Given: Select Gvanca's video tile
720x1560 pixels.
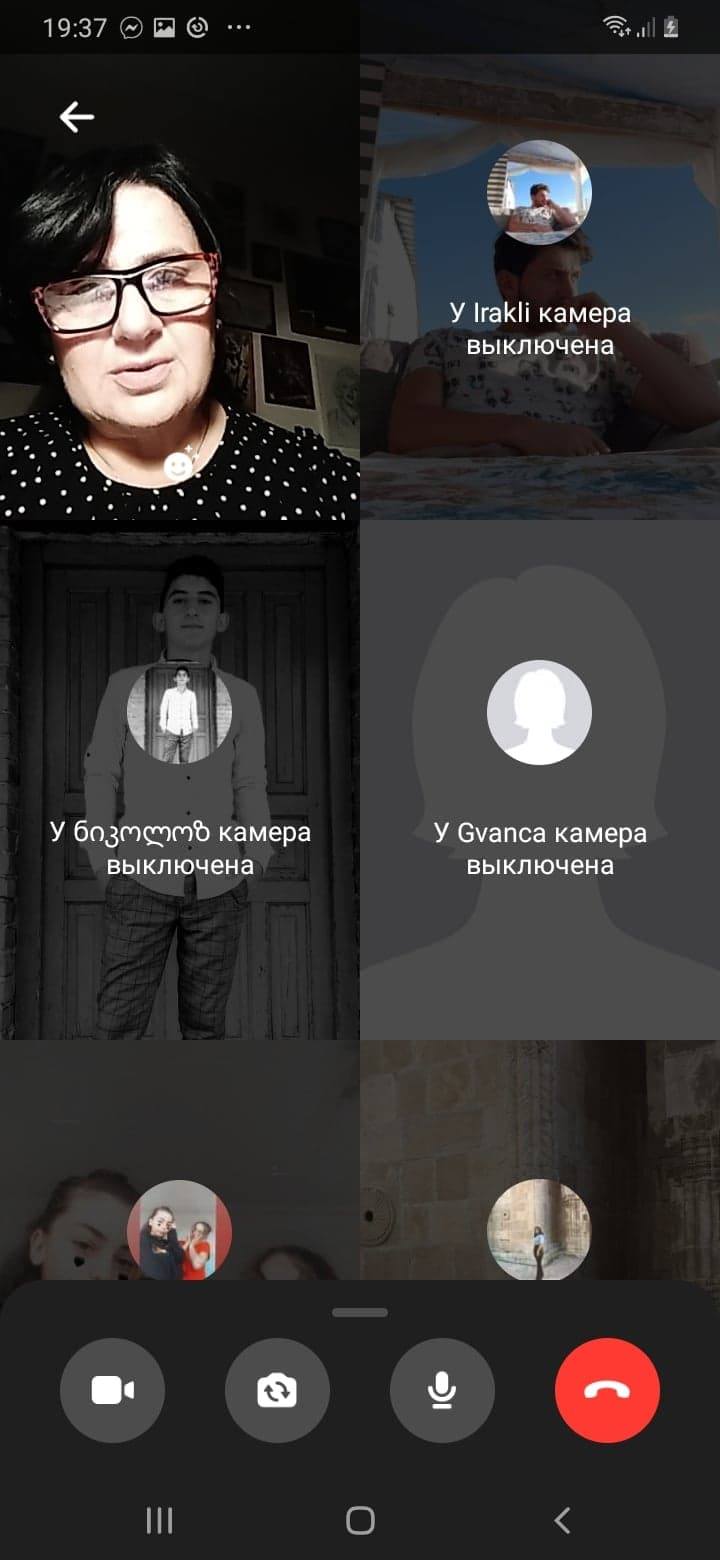Looking at the screenshot, I should (540, 780).
